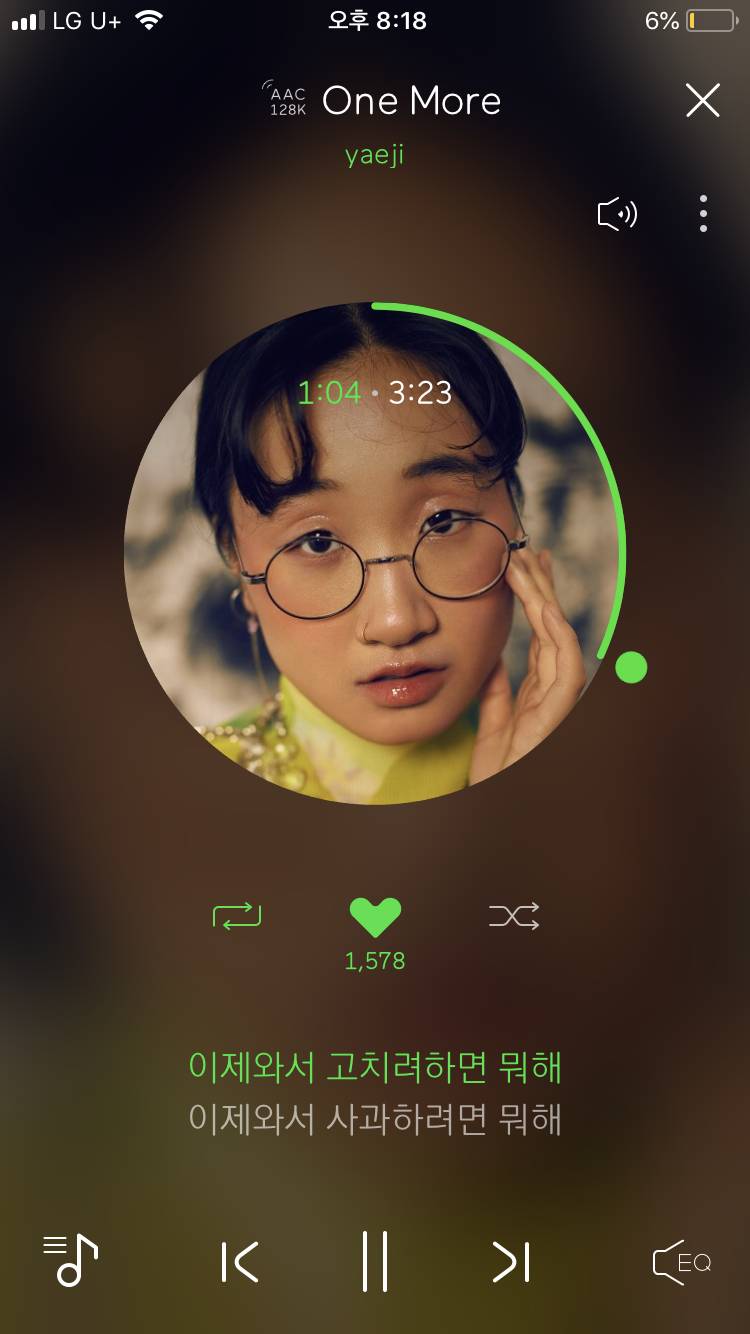
Task: Tap the artist name yaeji
Action: 375,153
